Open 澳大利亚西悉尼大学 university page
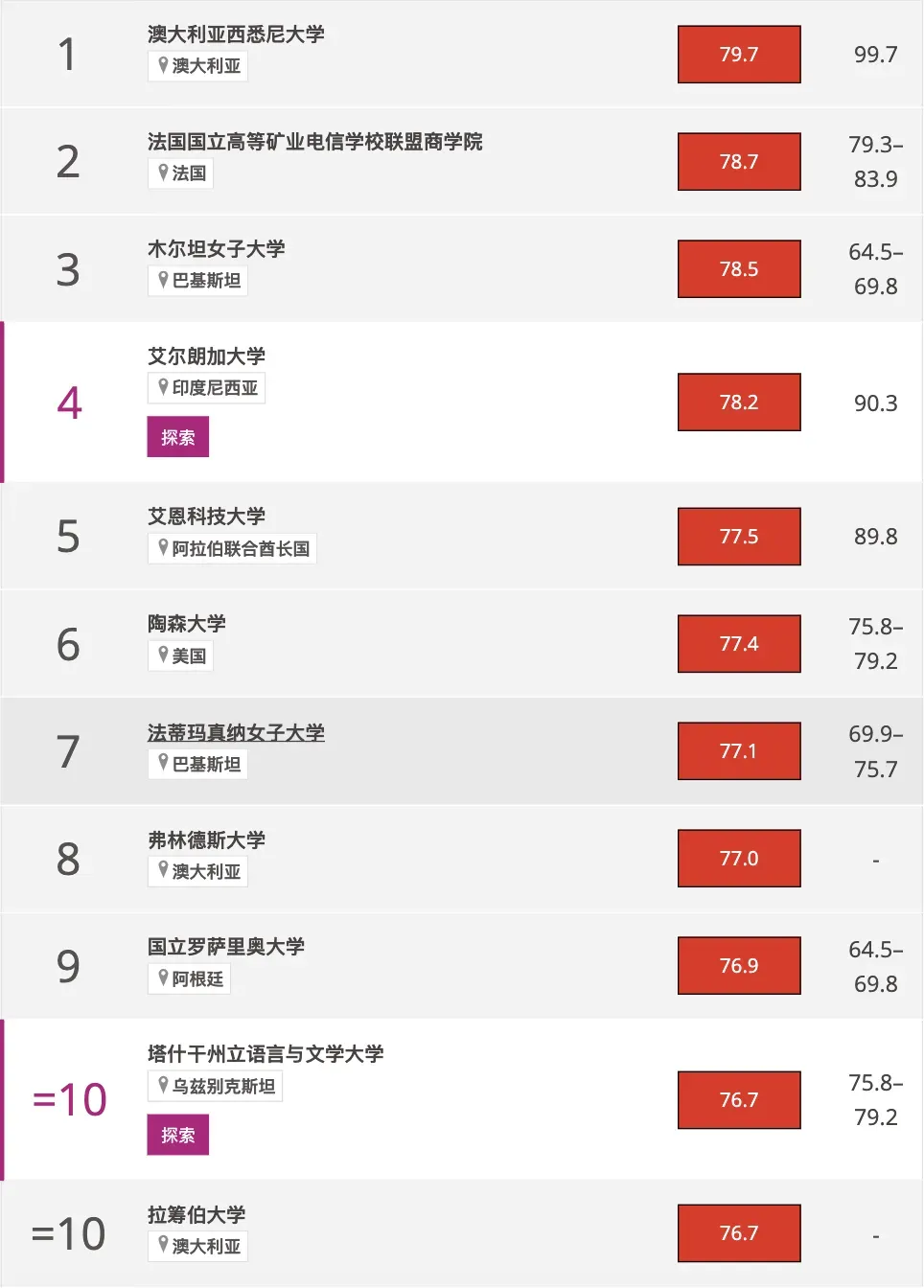 tap(236, 34)
